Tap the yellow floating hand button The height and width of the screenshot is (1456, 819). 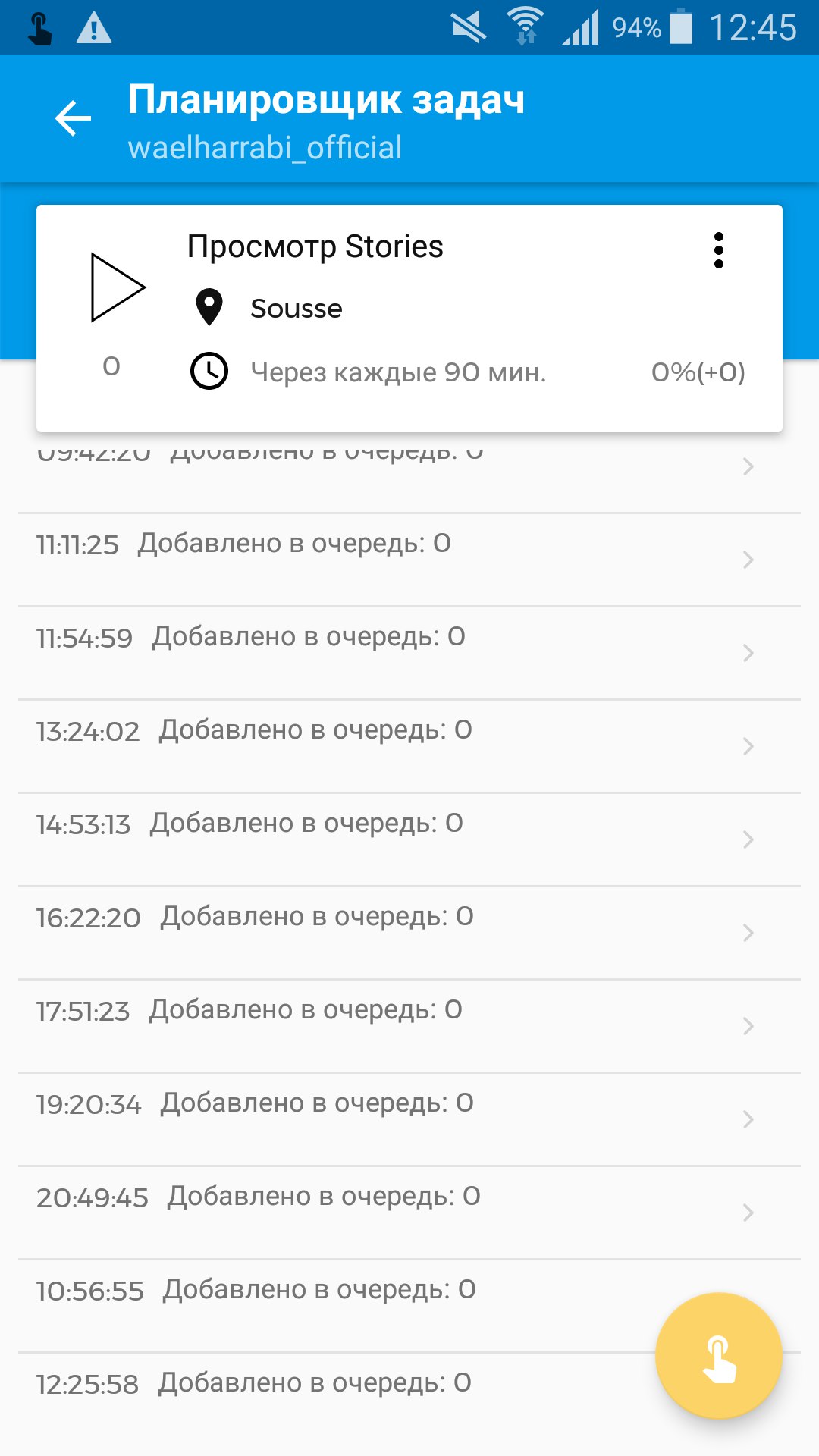[718, 1356]
